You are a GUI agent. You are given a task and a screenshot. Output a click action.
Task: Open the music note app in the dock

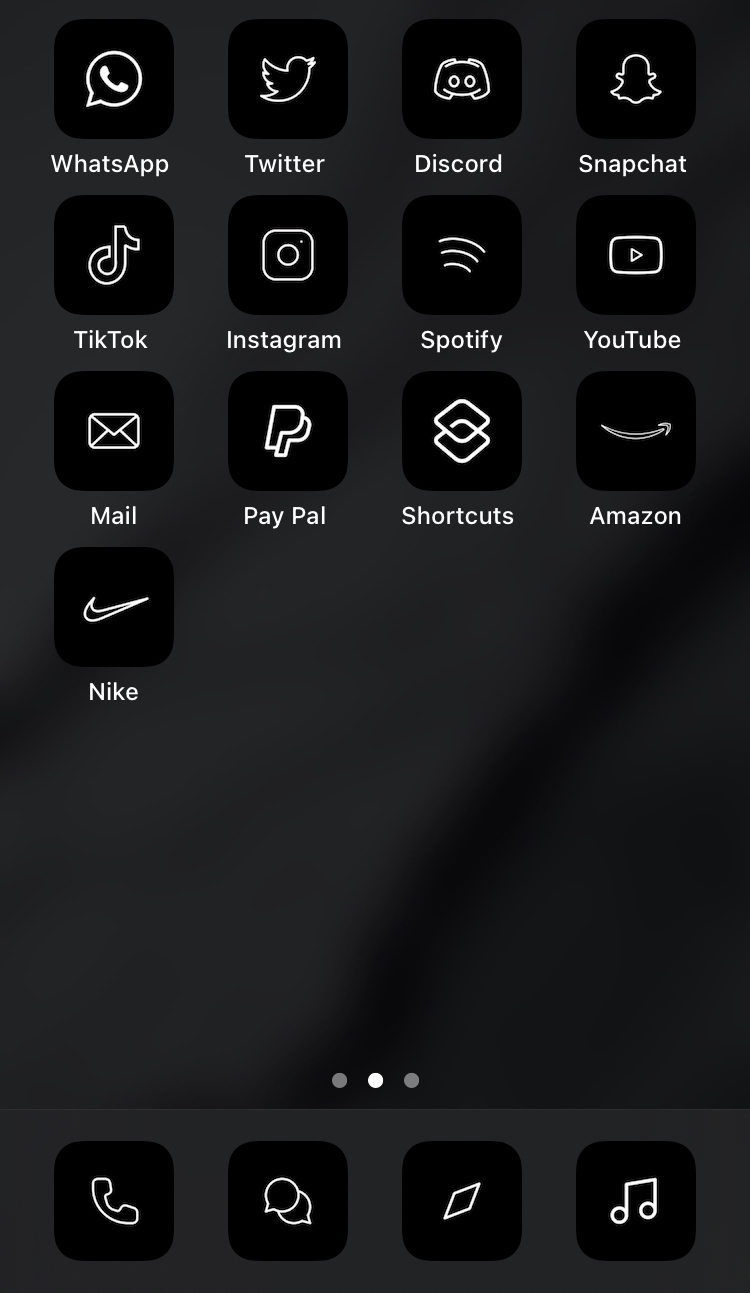[x=636, y=1201]
